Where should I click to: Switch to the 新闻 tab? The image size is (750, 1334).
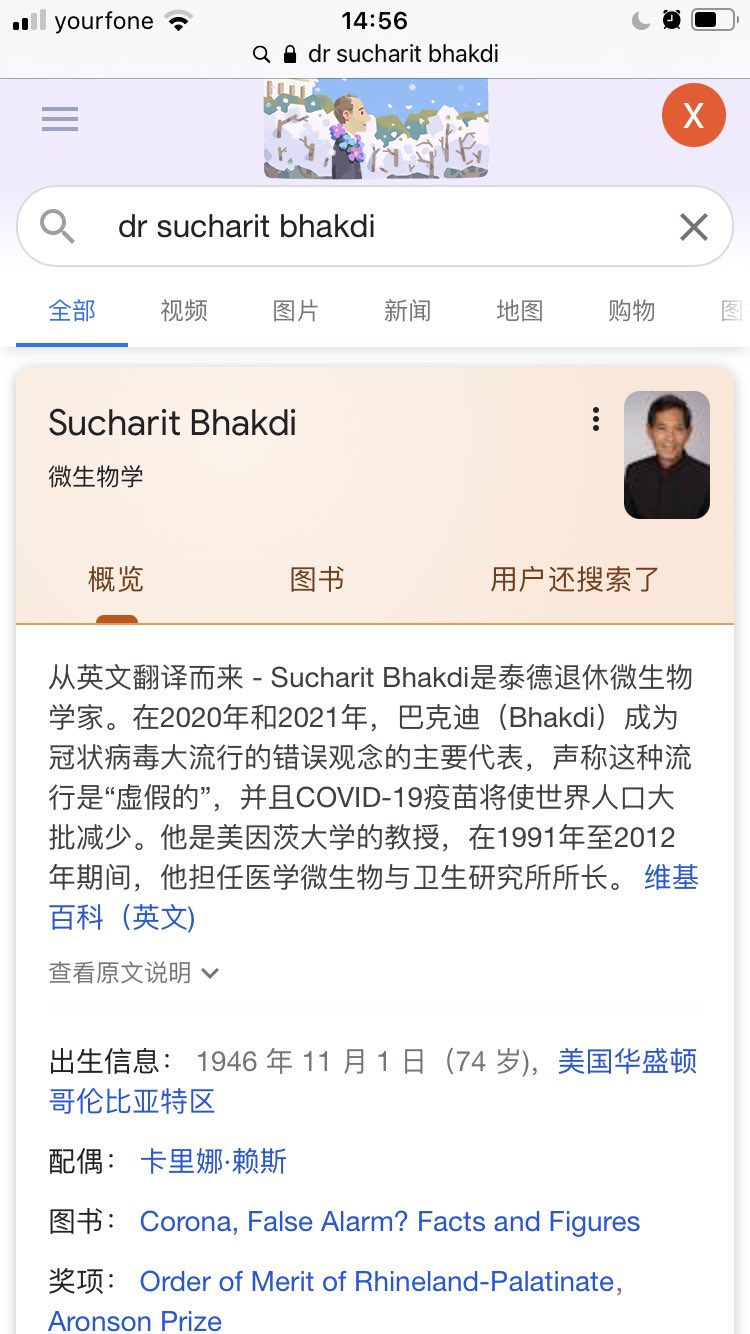[x=407, y=311]
